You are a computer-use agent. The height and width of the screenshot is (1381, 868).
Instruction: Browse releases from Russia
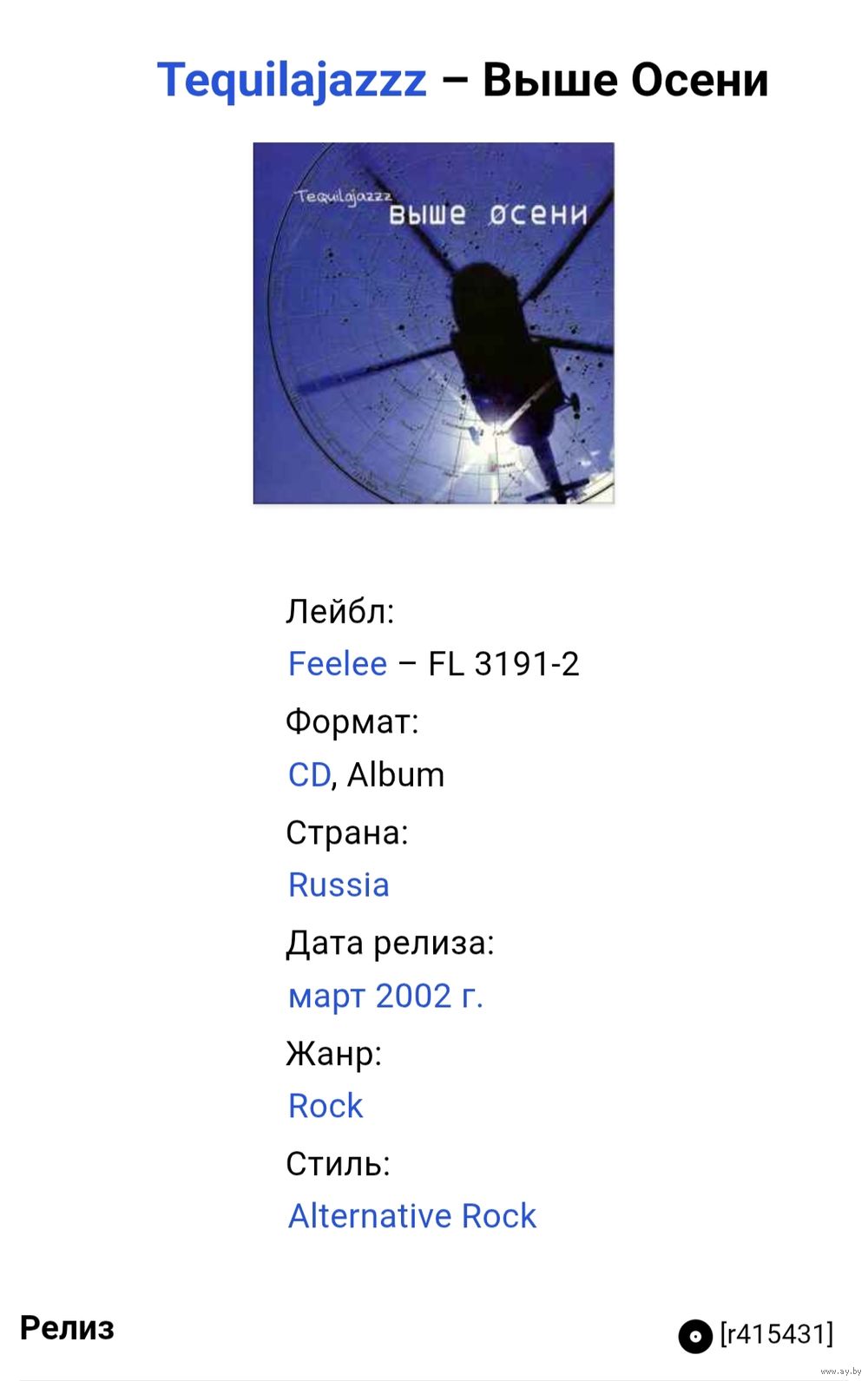pos(339,885)
